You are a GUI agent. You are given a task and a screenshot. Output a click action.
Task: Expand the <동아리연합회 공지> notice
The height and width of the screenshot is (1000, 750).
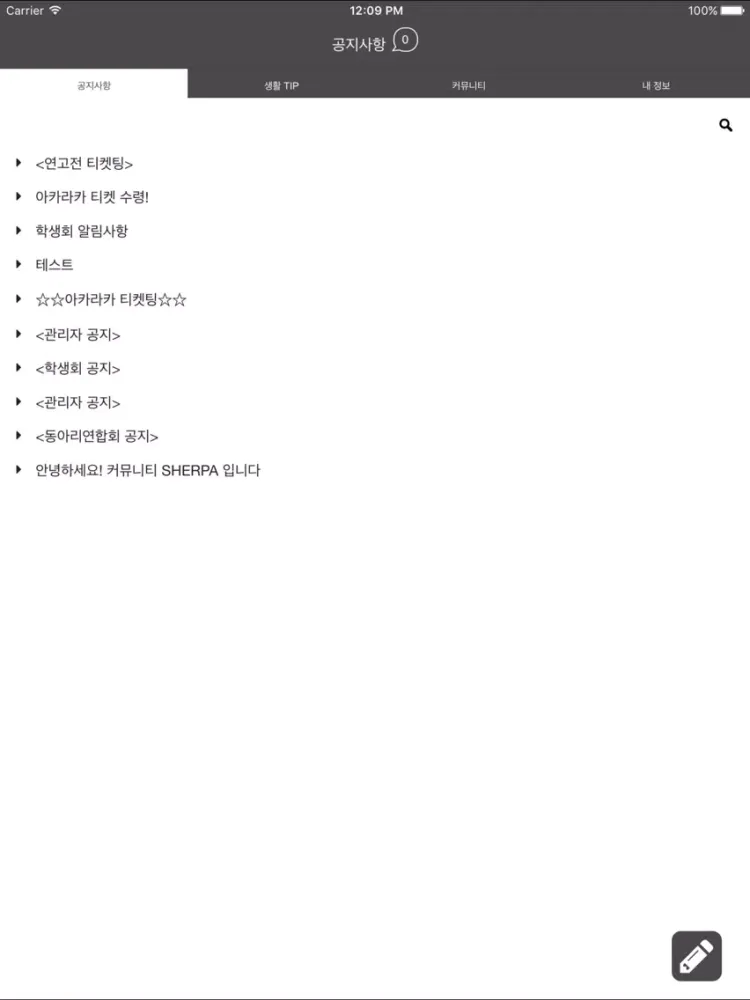97,437
